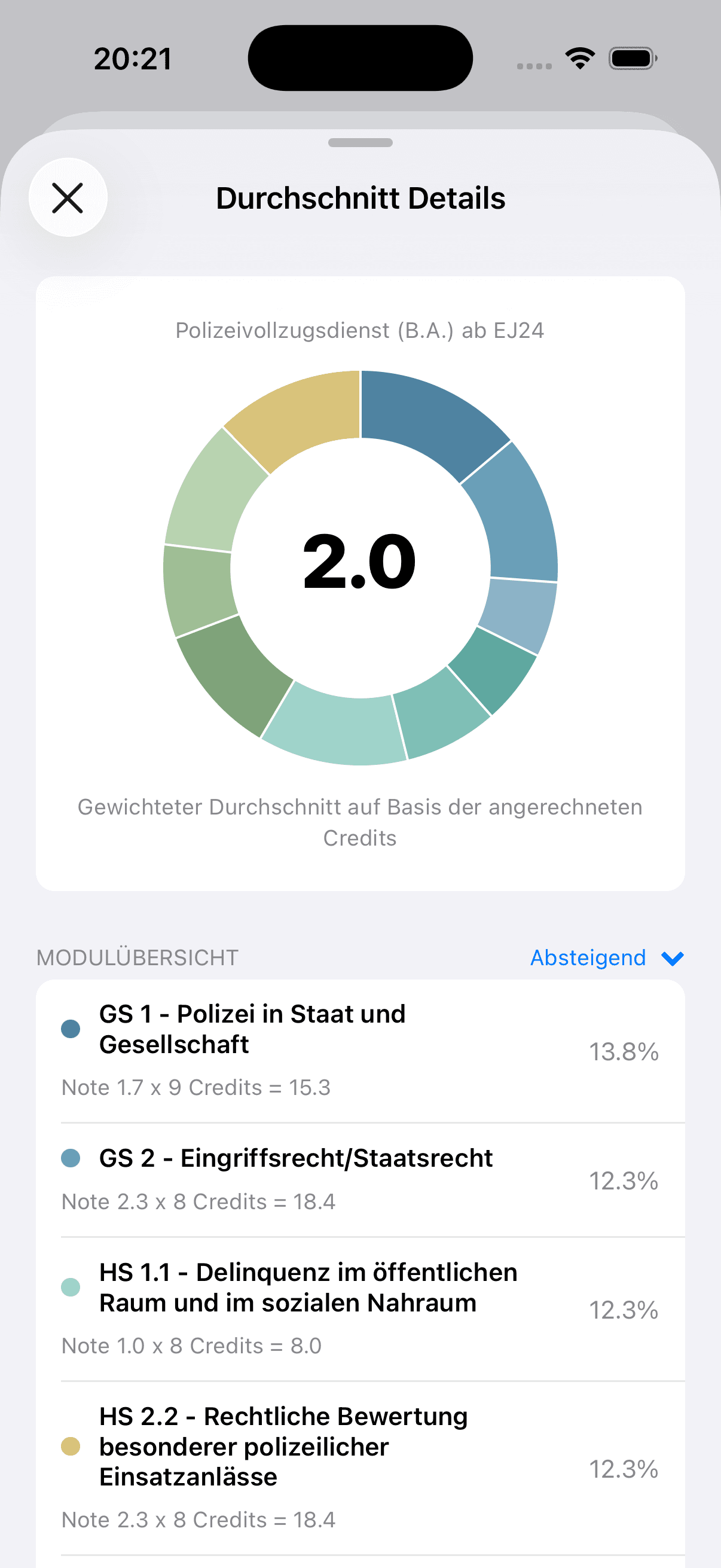
Task: Select the GS 2 Eingriffsrecht/Staatsrecht row
Action: pos(360,1180)
